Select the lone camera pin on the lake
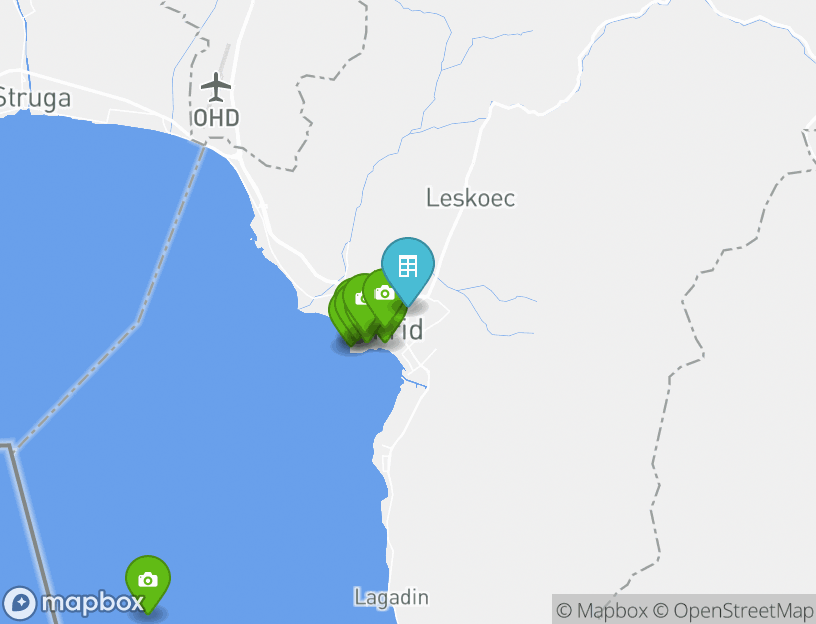The width and height of the screenshot is (816, 624). [x=148, y=580]
